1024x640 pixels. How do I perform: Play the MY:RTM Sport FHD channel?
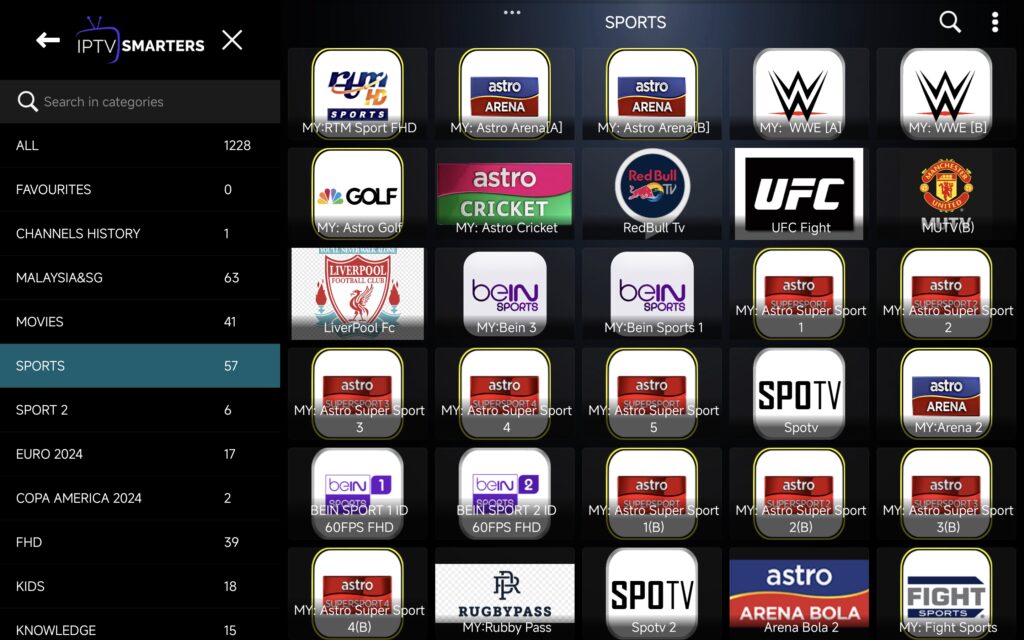pos(358,93)
